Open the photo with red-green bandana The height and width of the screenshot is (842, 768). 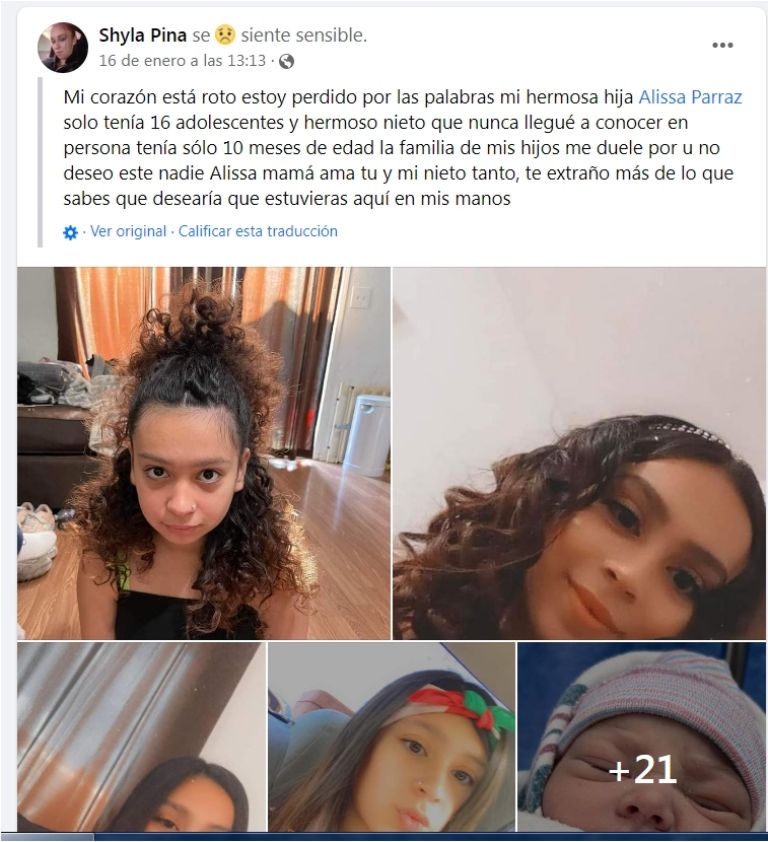pyautogui.click(x=391, y=736)
